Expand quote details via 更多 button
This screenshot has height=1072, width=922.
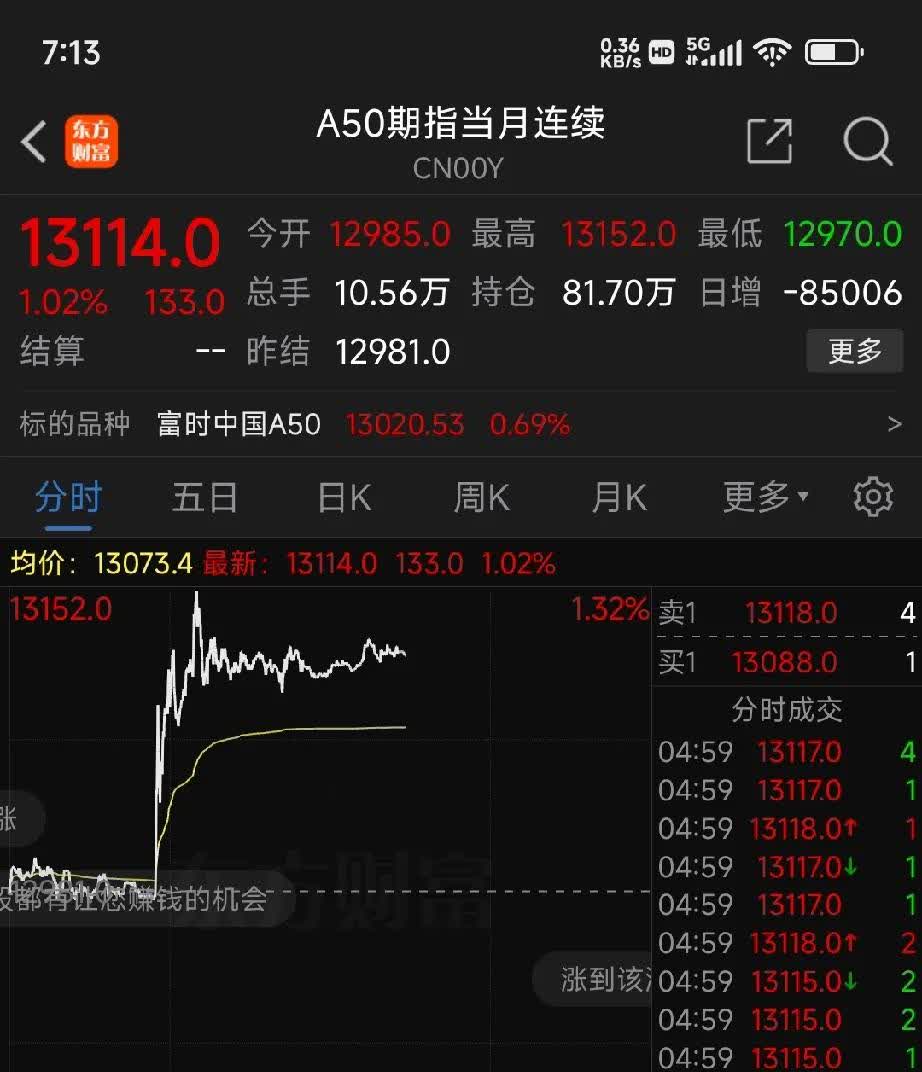[855, 352]
